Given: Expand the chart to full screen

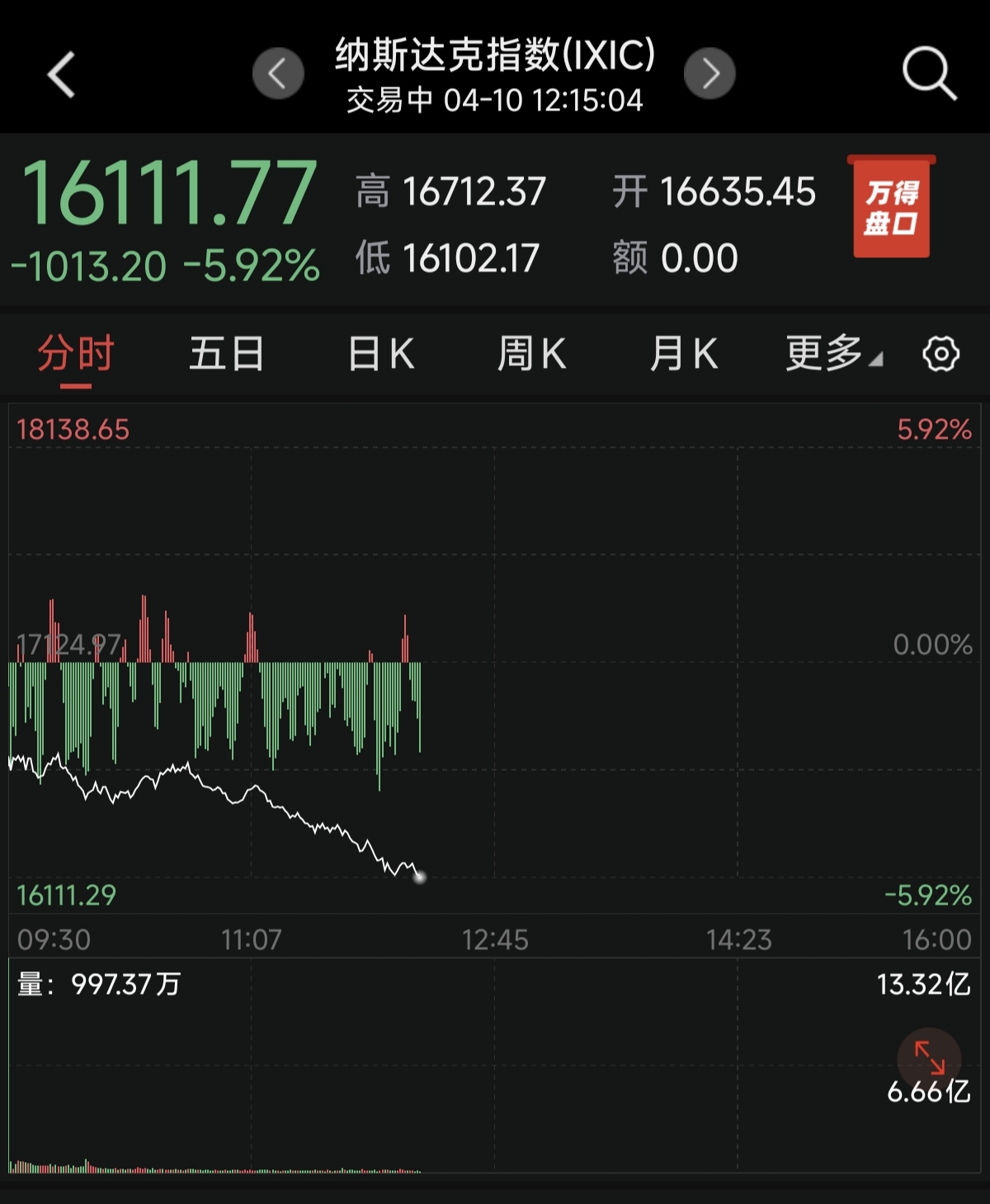Looking at the screenshot, I should [929, 1058].
